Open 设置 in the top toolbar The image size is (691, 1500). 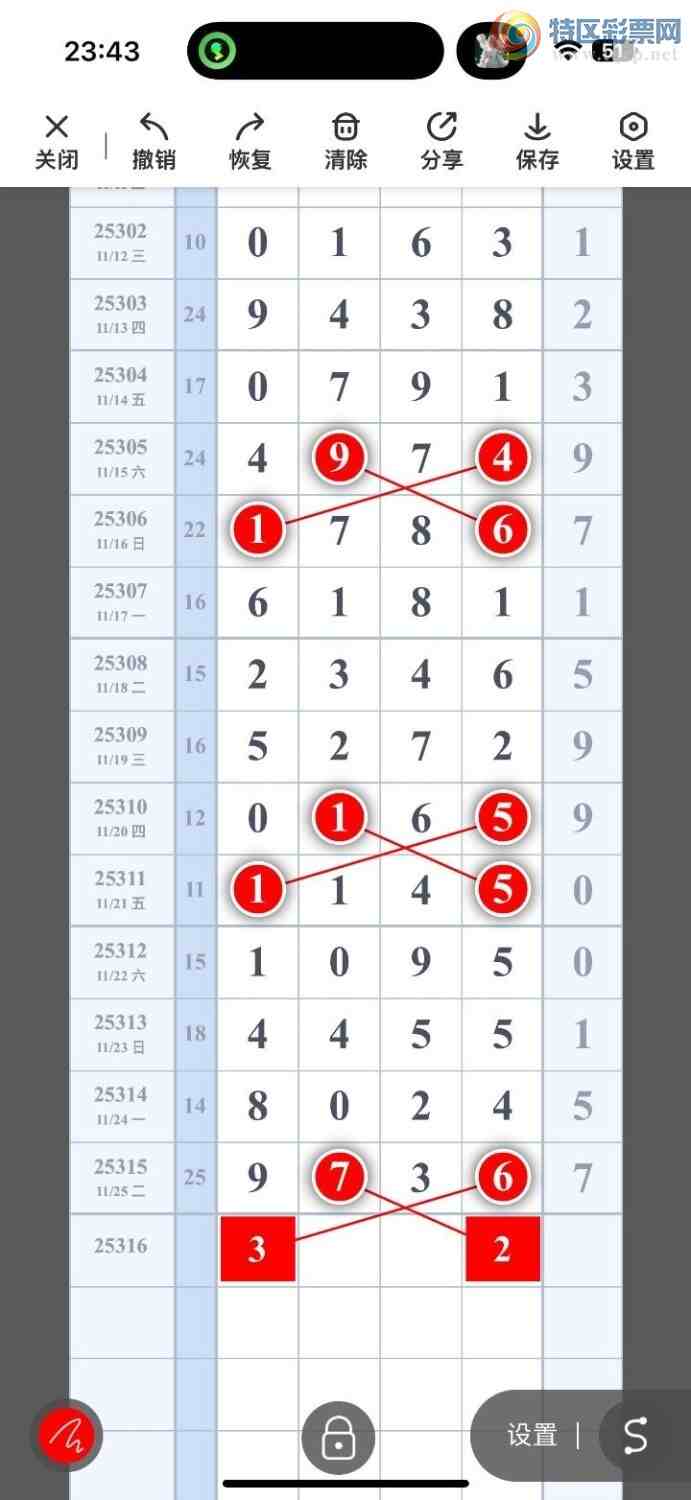pos(633,141)
